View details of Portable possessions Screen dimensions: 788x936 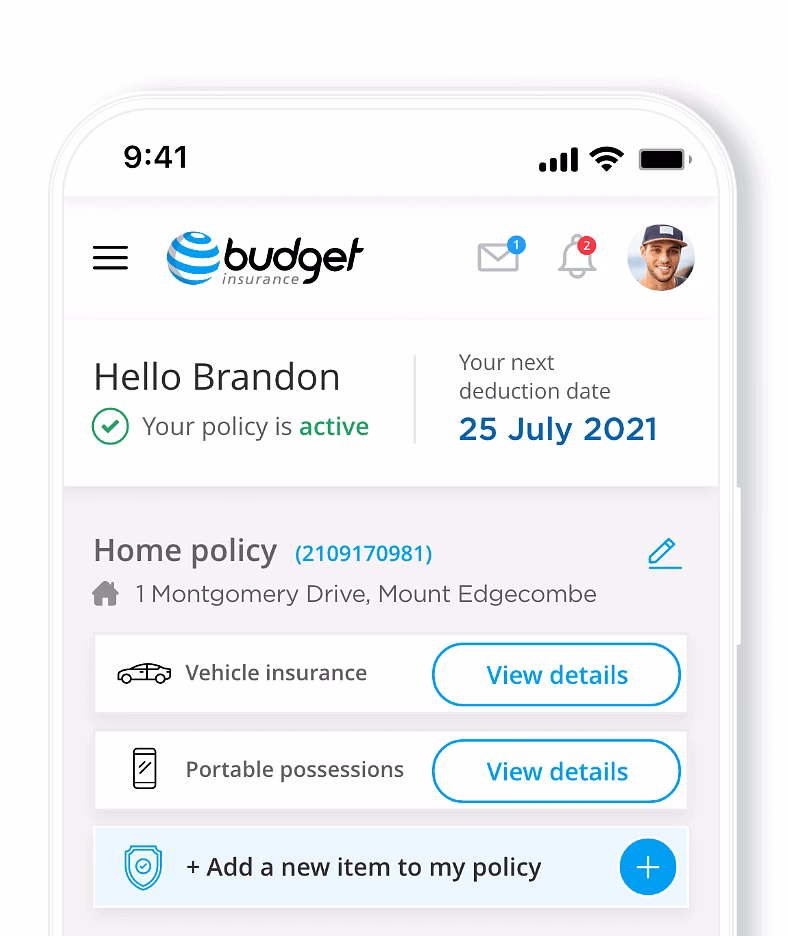tap(556, 771)
